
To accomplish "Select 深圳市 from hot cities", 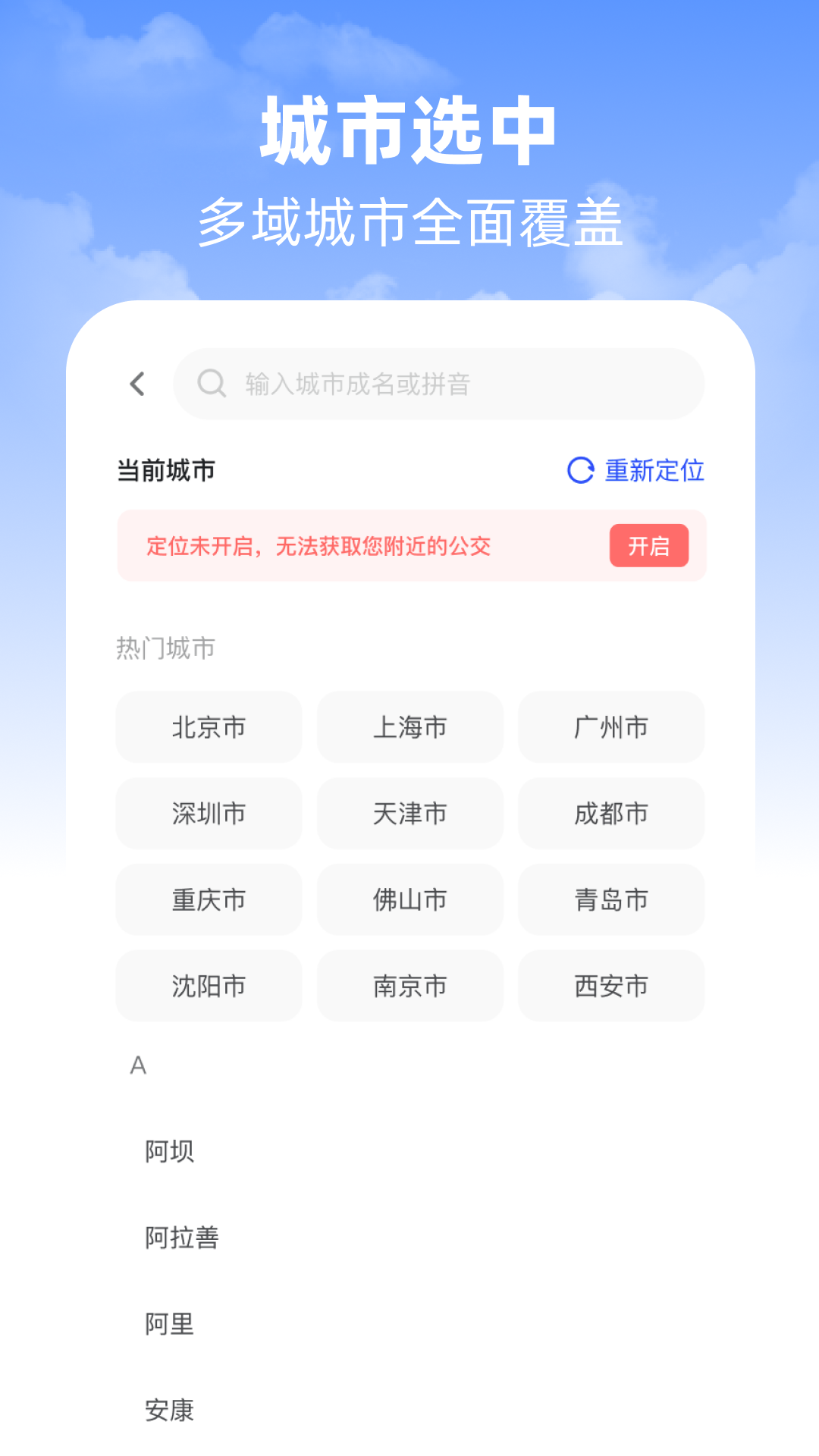I will click(x=209, y=814).
